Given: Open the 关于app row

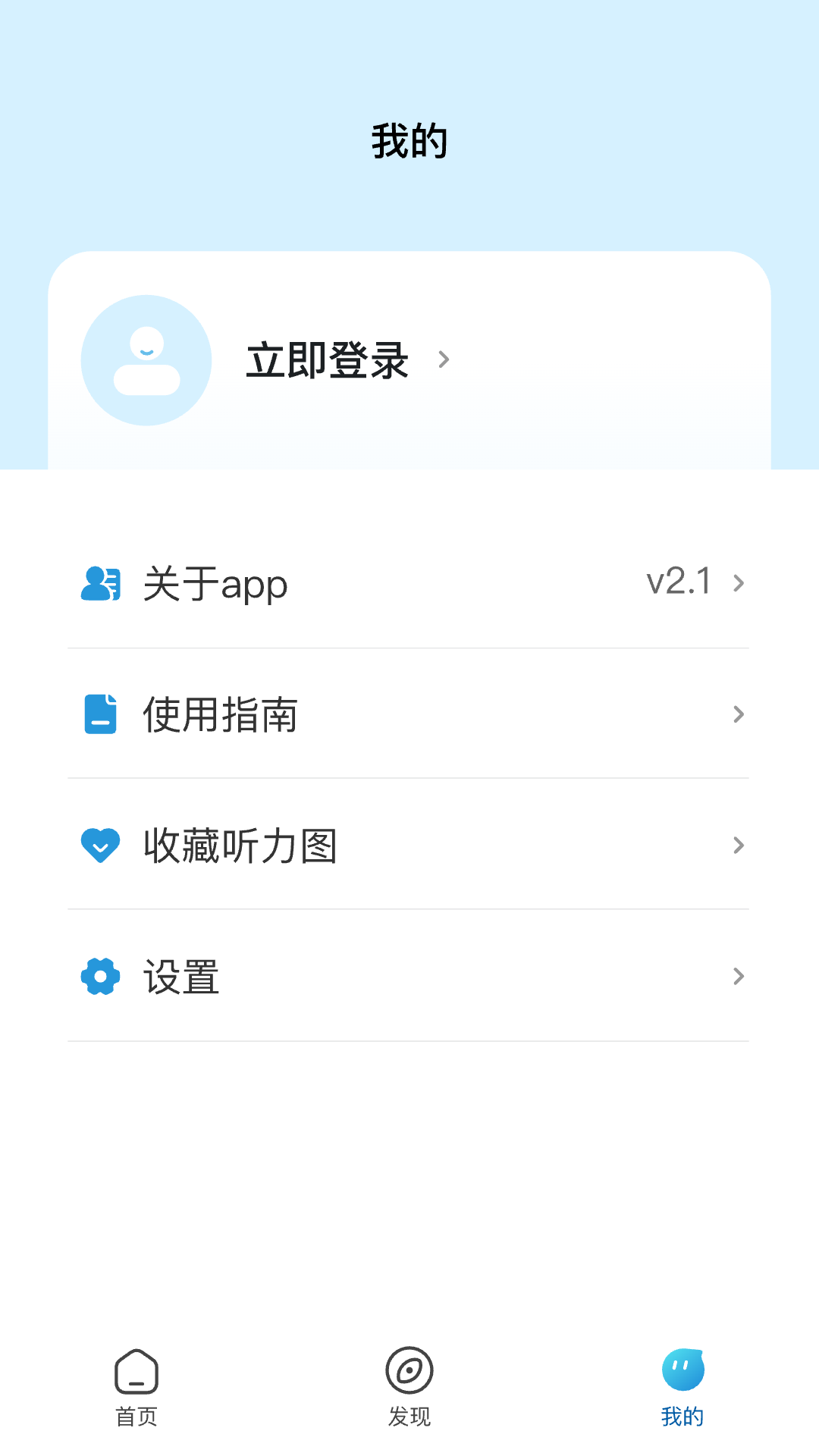Looking at the screenshot, I should click(408, 583).
